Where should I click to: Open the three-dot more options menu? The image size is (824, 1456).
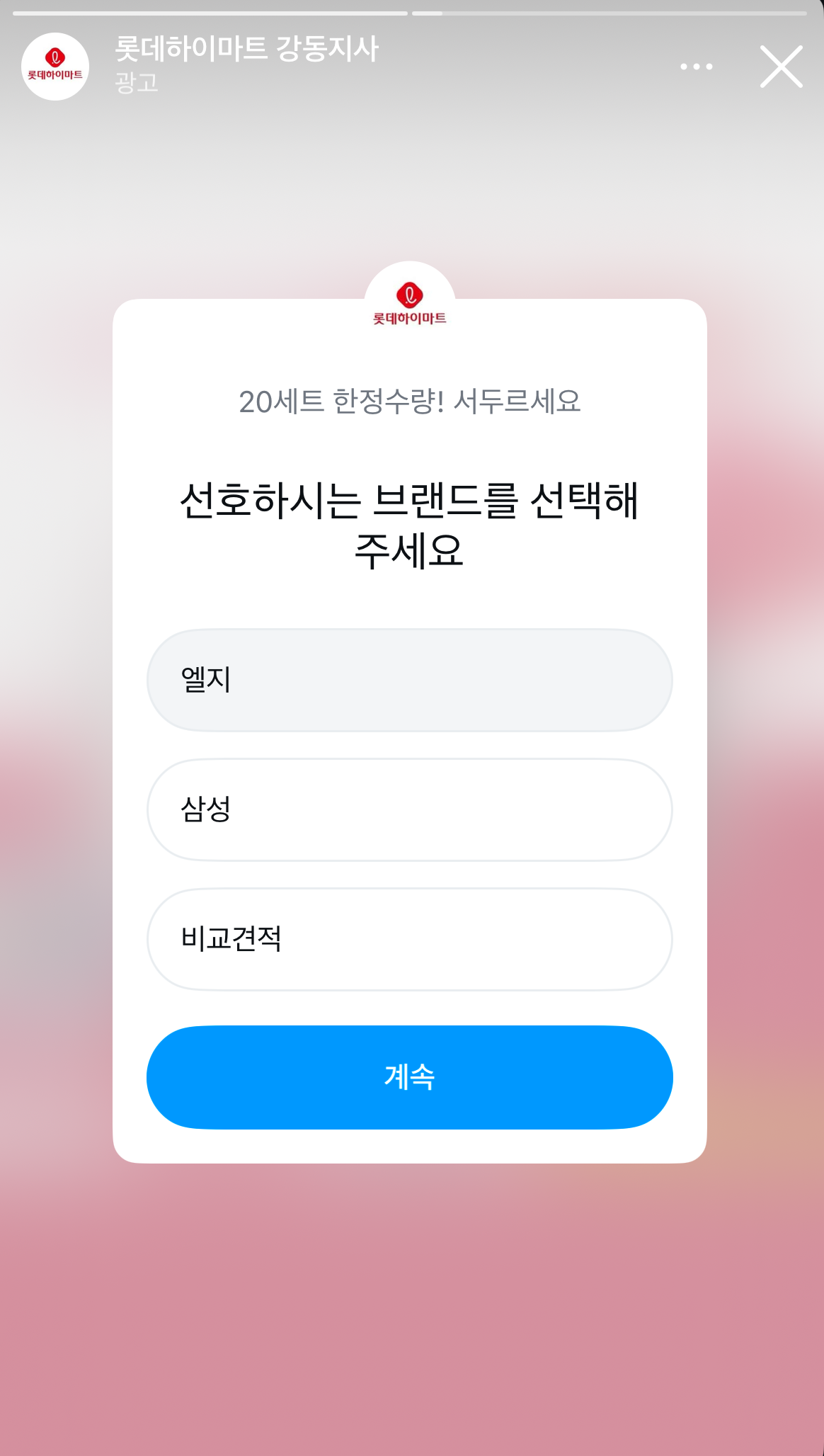(x=696, y=67)
